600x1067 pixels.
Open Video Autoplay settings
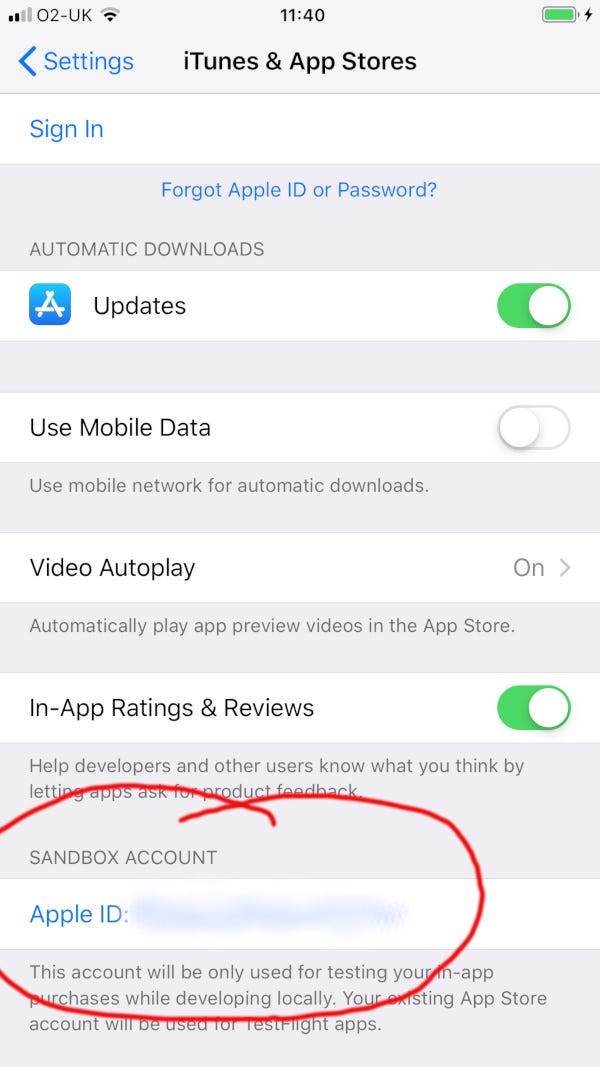[300, 568]
